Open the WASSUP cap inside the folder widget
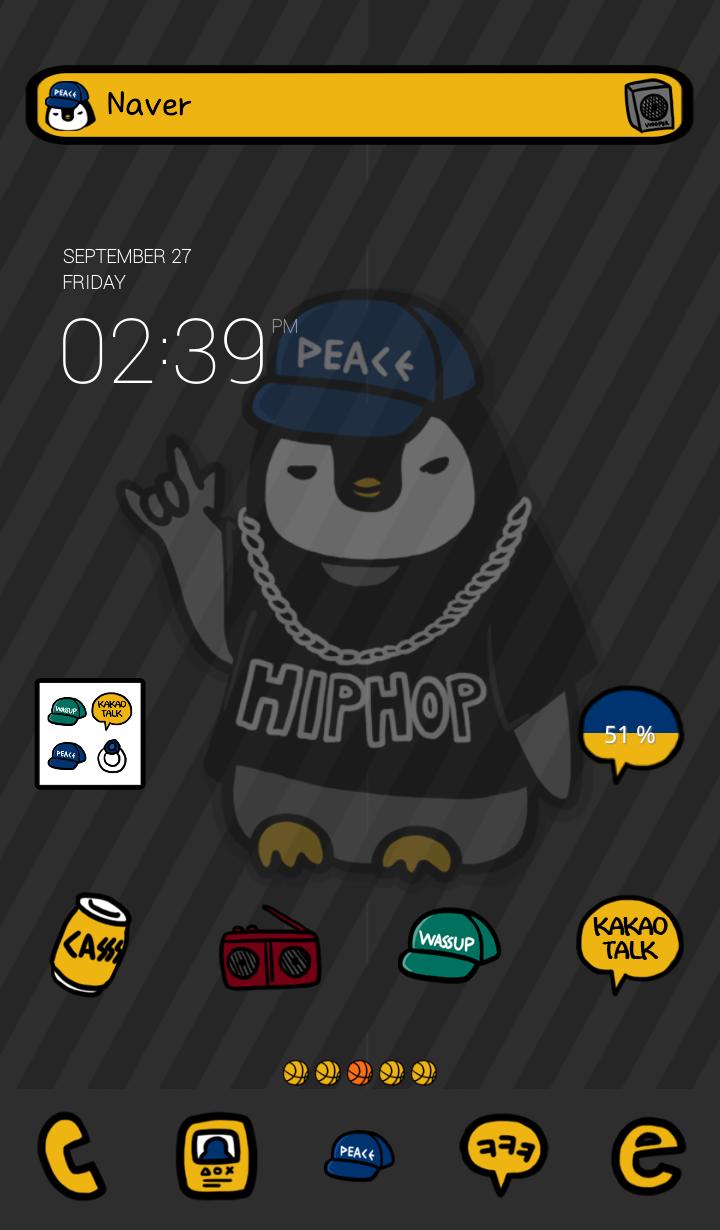 click(66, 711)
